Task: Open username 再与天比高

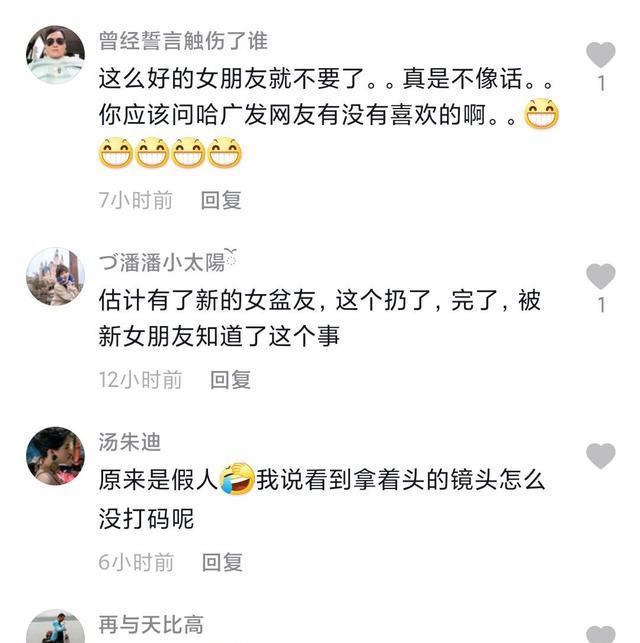Action: click(x=151, y=626)
